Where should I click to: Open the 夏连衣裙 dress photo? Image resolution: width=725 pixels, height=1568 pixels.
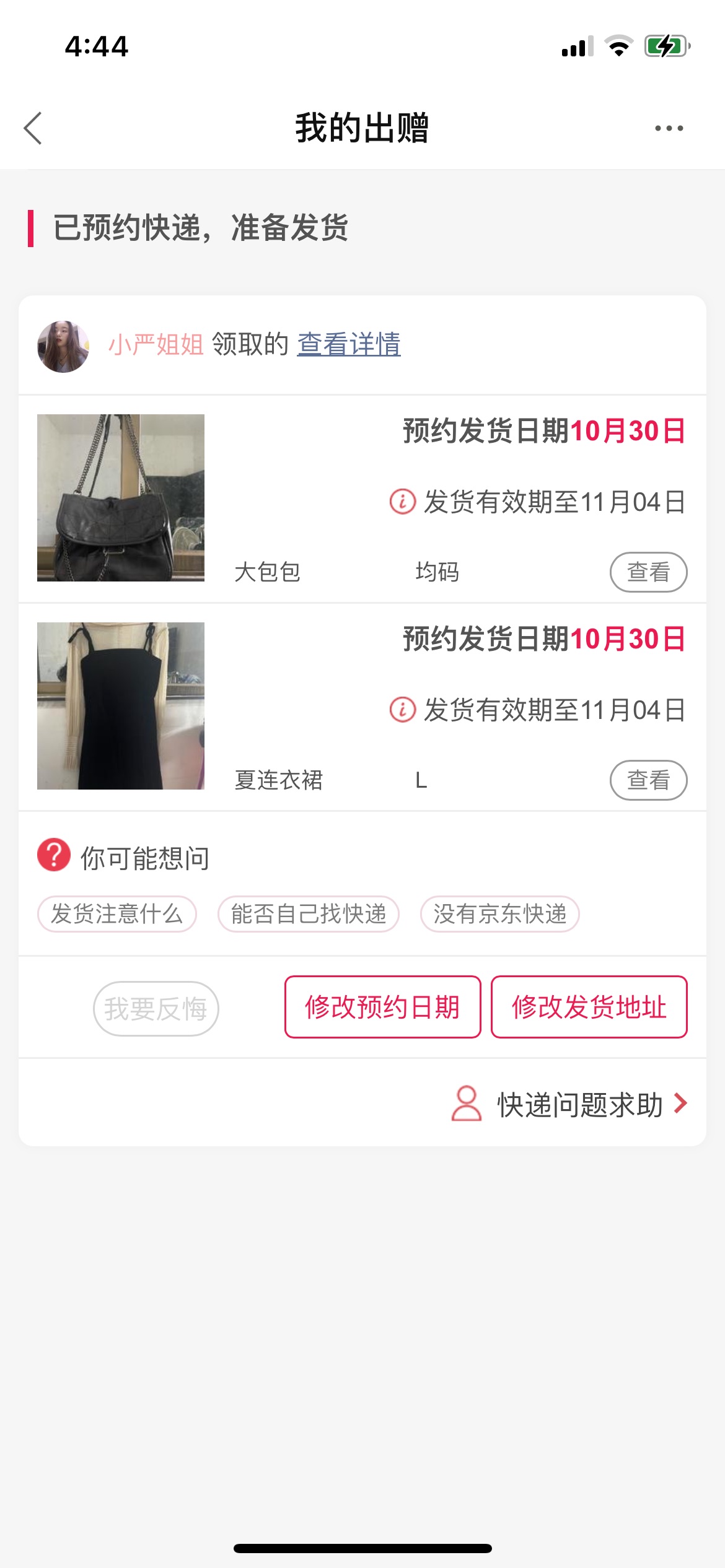point(121,706)
